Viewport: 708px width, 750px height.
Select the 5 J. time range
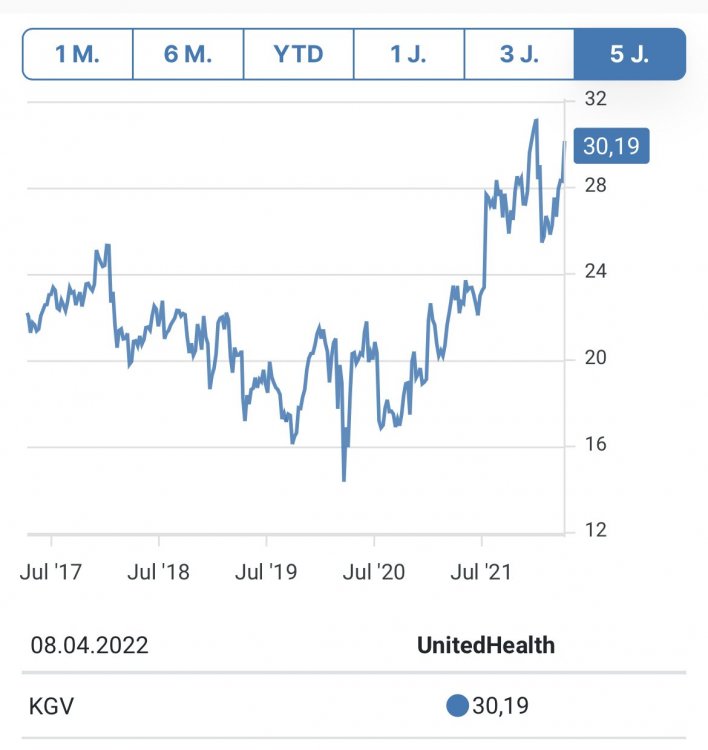pyautogui.click(x=629, y=54)
